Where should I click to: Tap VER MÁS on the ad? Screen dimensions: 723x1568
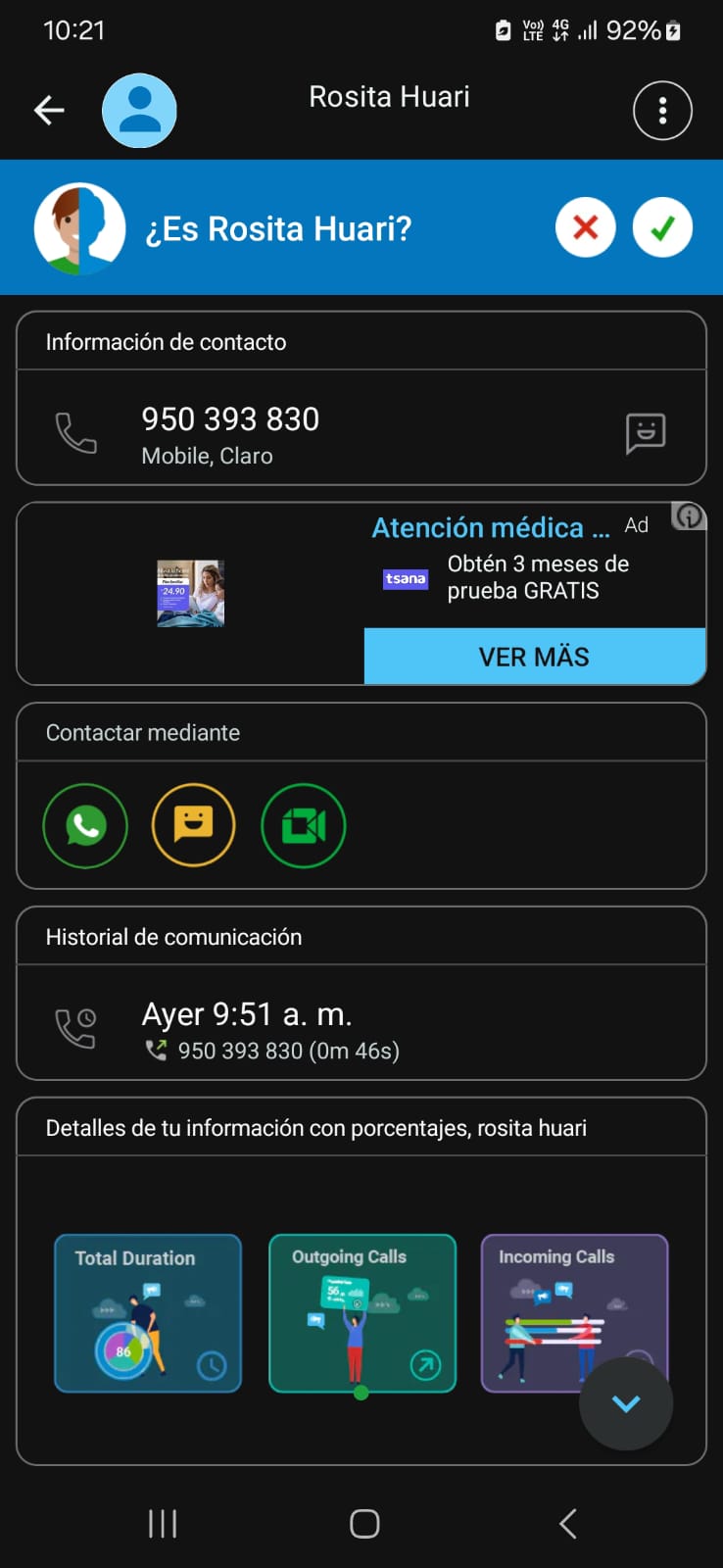click(534, 657)
